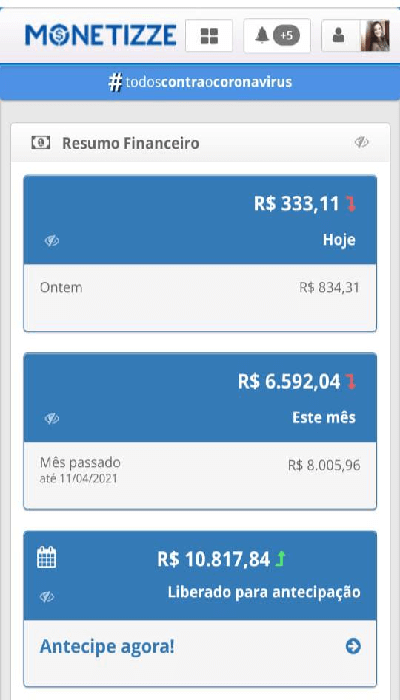Tap the arrow icon beside Antecipe agora
The height and width of the screenshot is (700, 400).
pyautogui.click(x=353, y=646)
